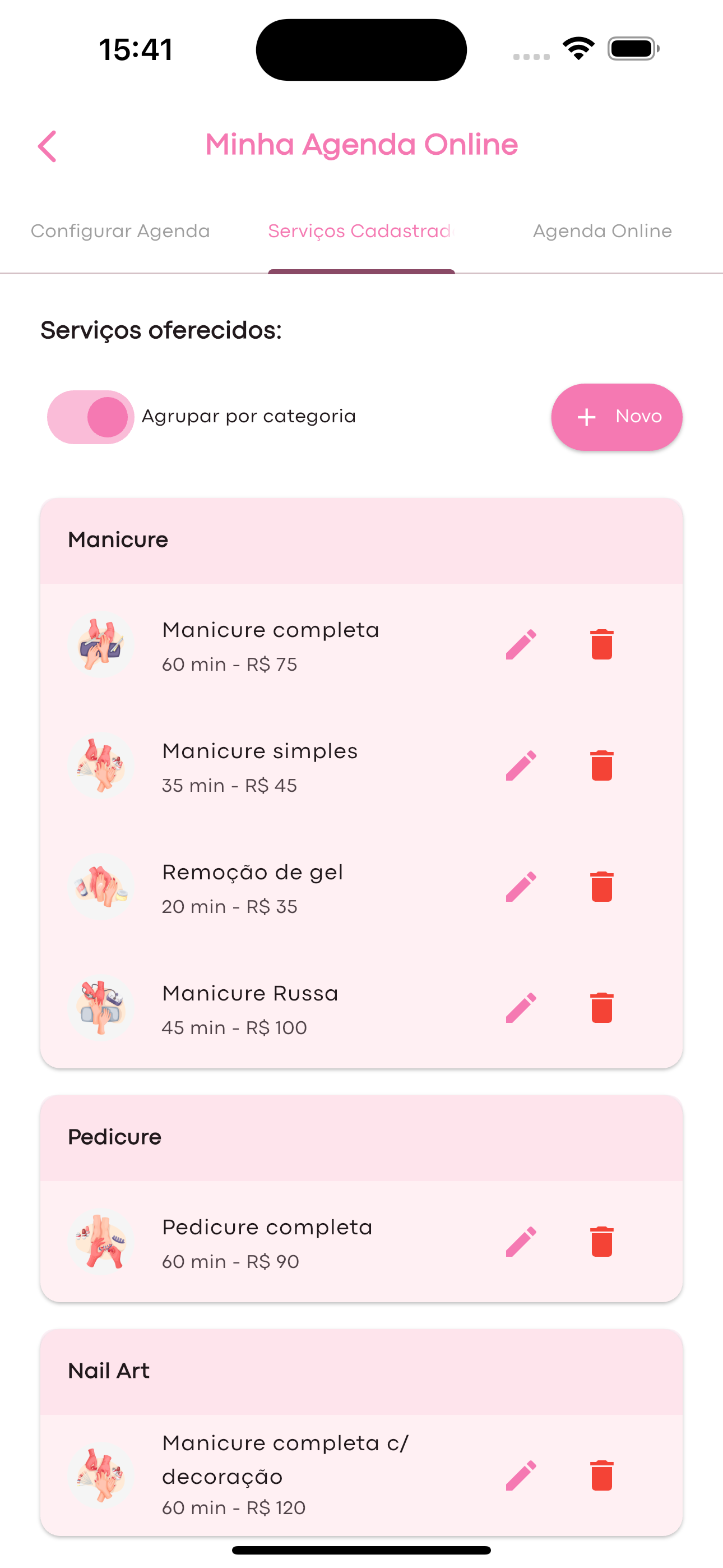Select the Serviços Cadastrados tab
The width and height of the screenshot is (723, 1568).
coord(361,231)
